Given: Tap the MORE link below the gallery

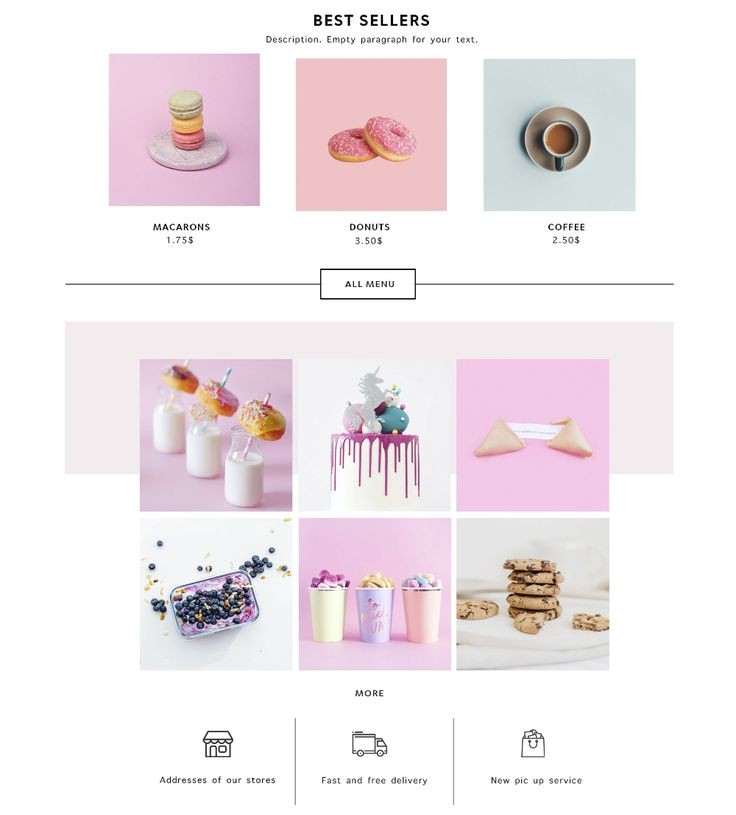Looking at the screenshot, I should (369, 693).
